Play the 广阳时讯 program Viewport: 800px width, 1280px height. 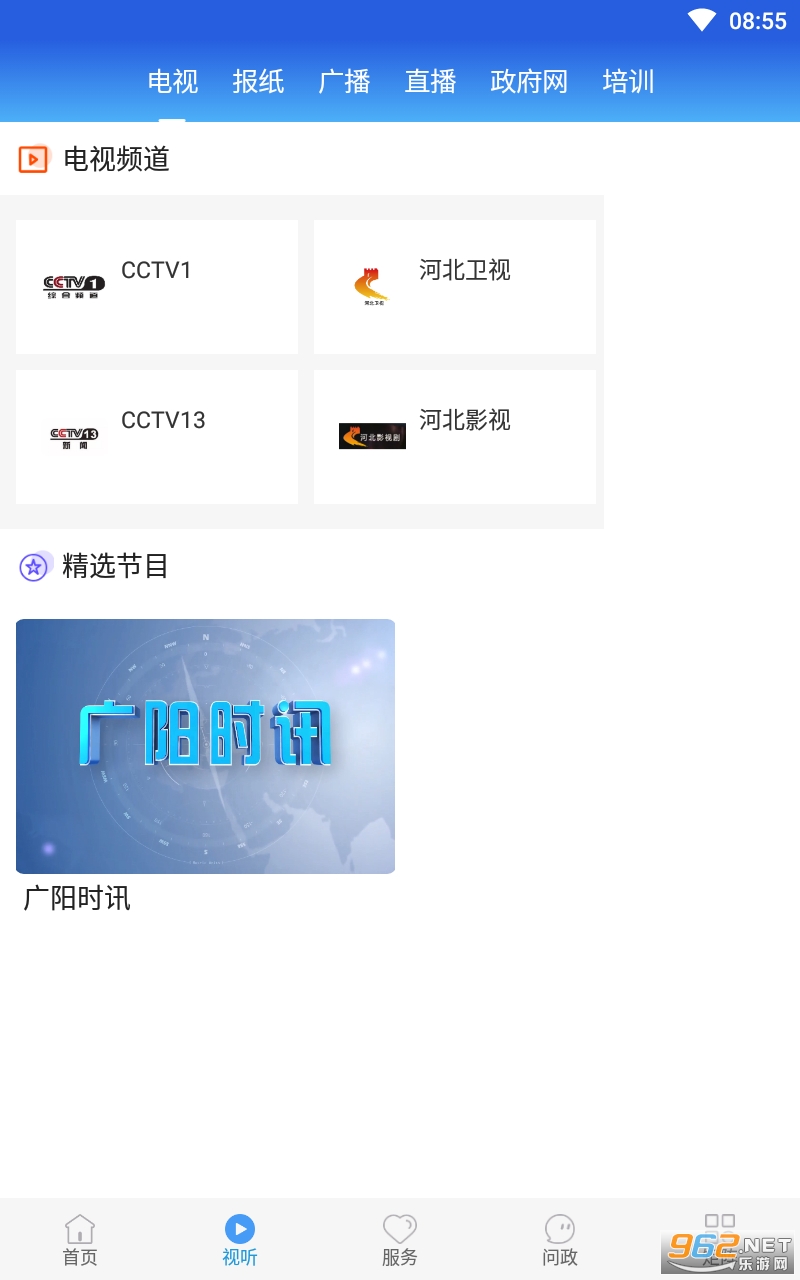tap(205, 746)
